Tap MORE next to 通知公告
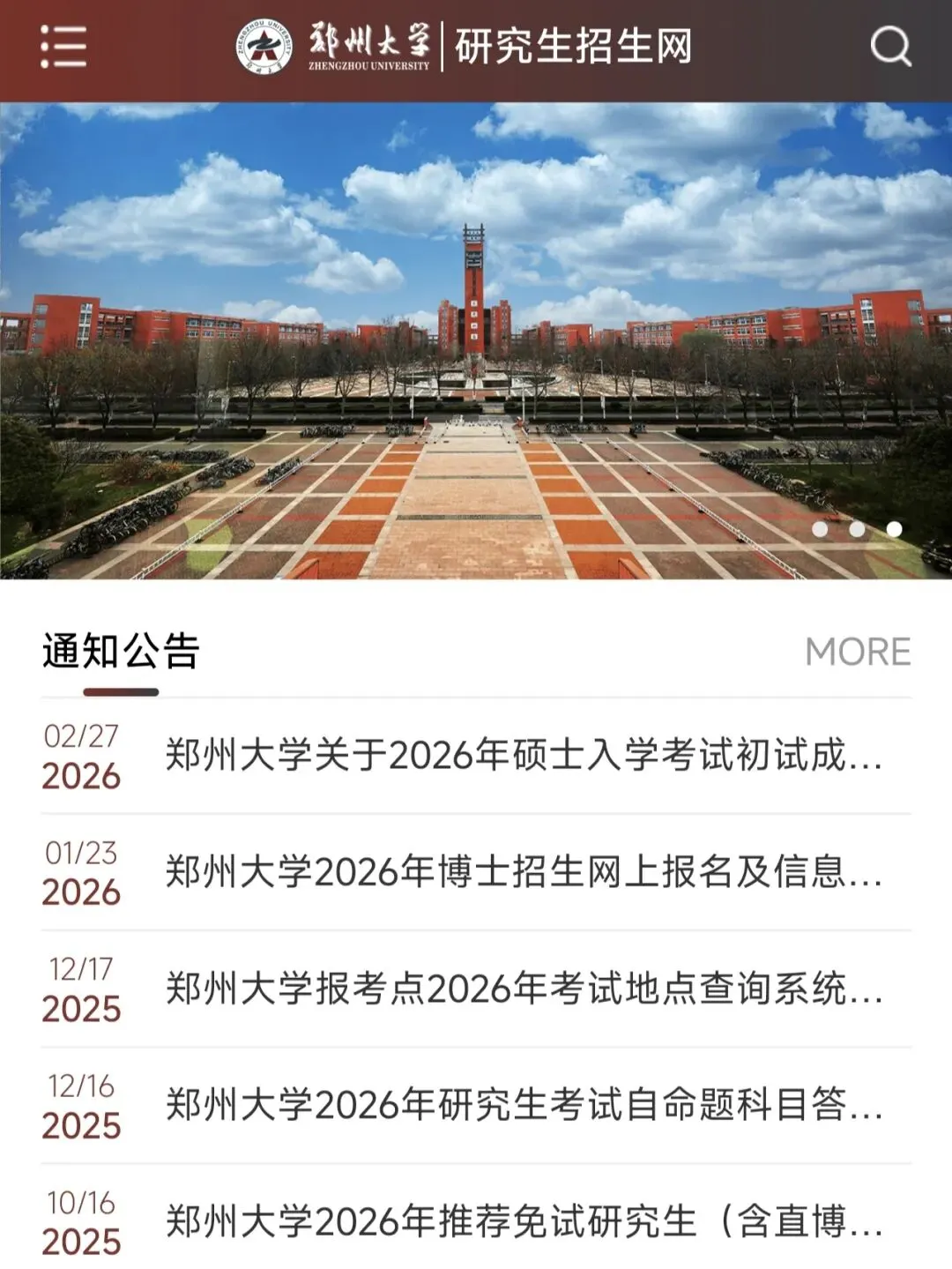This screenshot has width=952, height=1269. point(858,652)
